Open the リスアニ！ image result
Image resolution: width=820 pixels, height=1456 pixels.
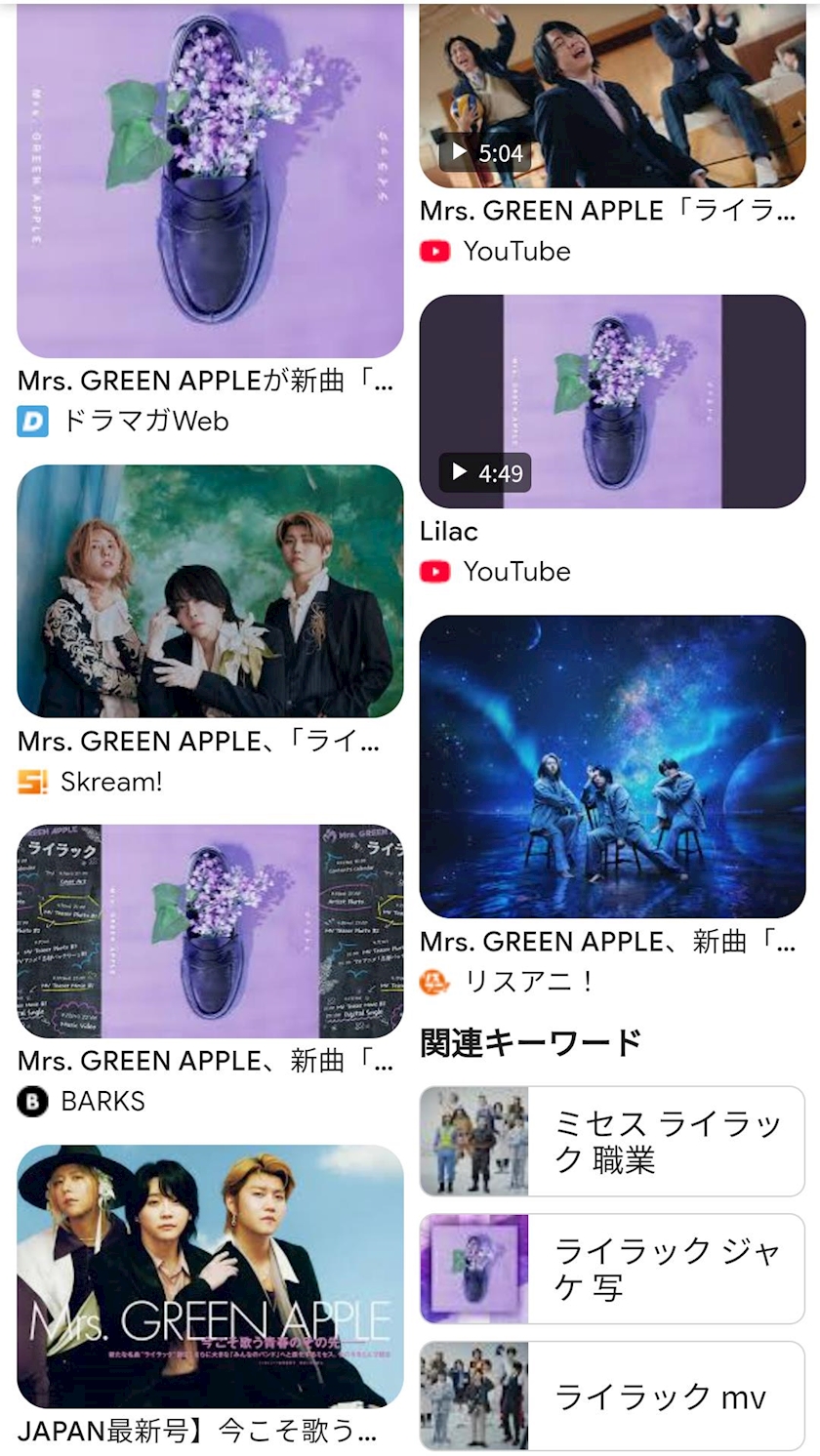point(612,766)
